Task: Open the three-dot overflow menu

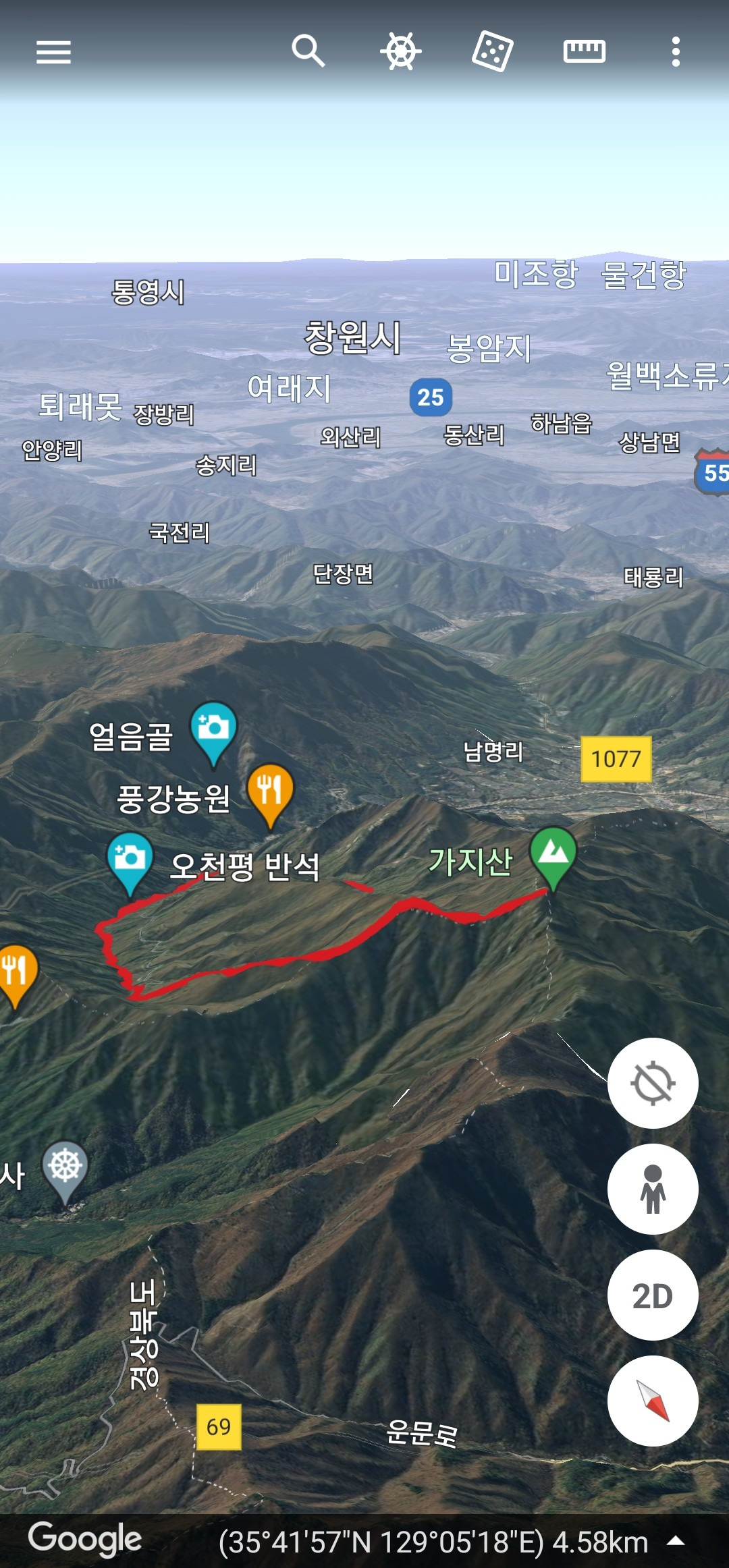Action: click(x=675, y=52)
